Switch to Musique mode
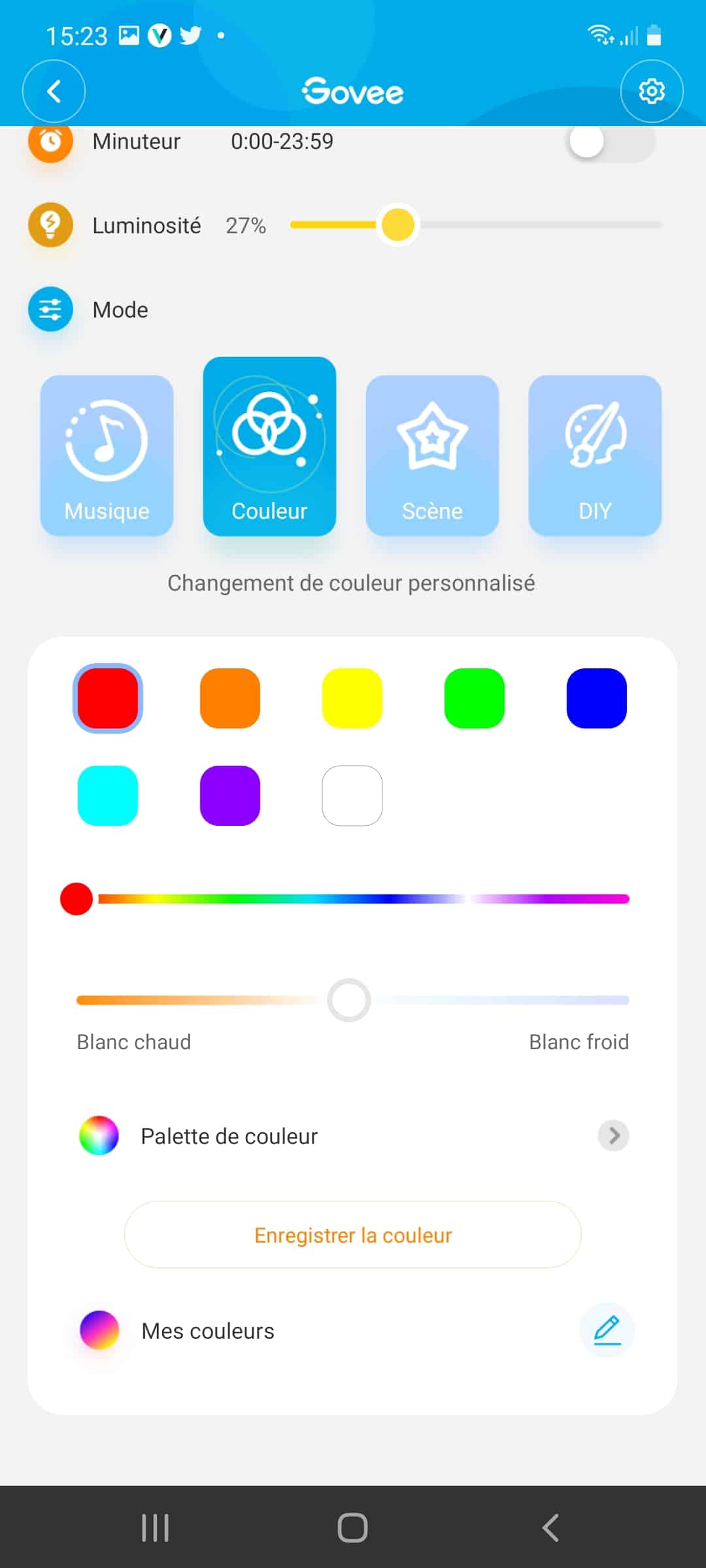The width and height of the screenshot is (706, 1568). 107,455
